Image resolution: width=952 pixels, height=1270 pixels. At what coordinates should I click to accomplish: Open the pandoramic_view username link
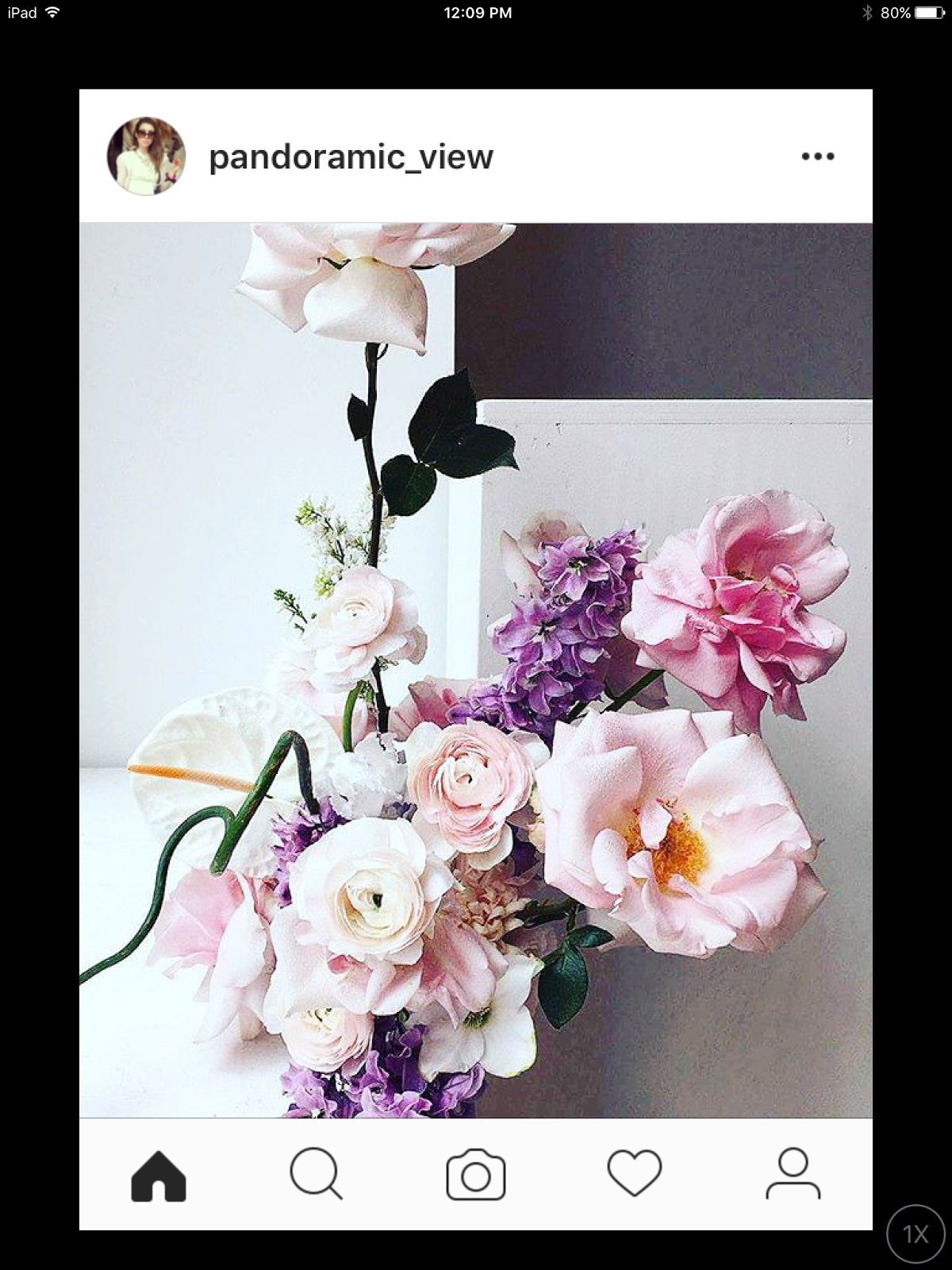pos(351,157)
